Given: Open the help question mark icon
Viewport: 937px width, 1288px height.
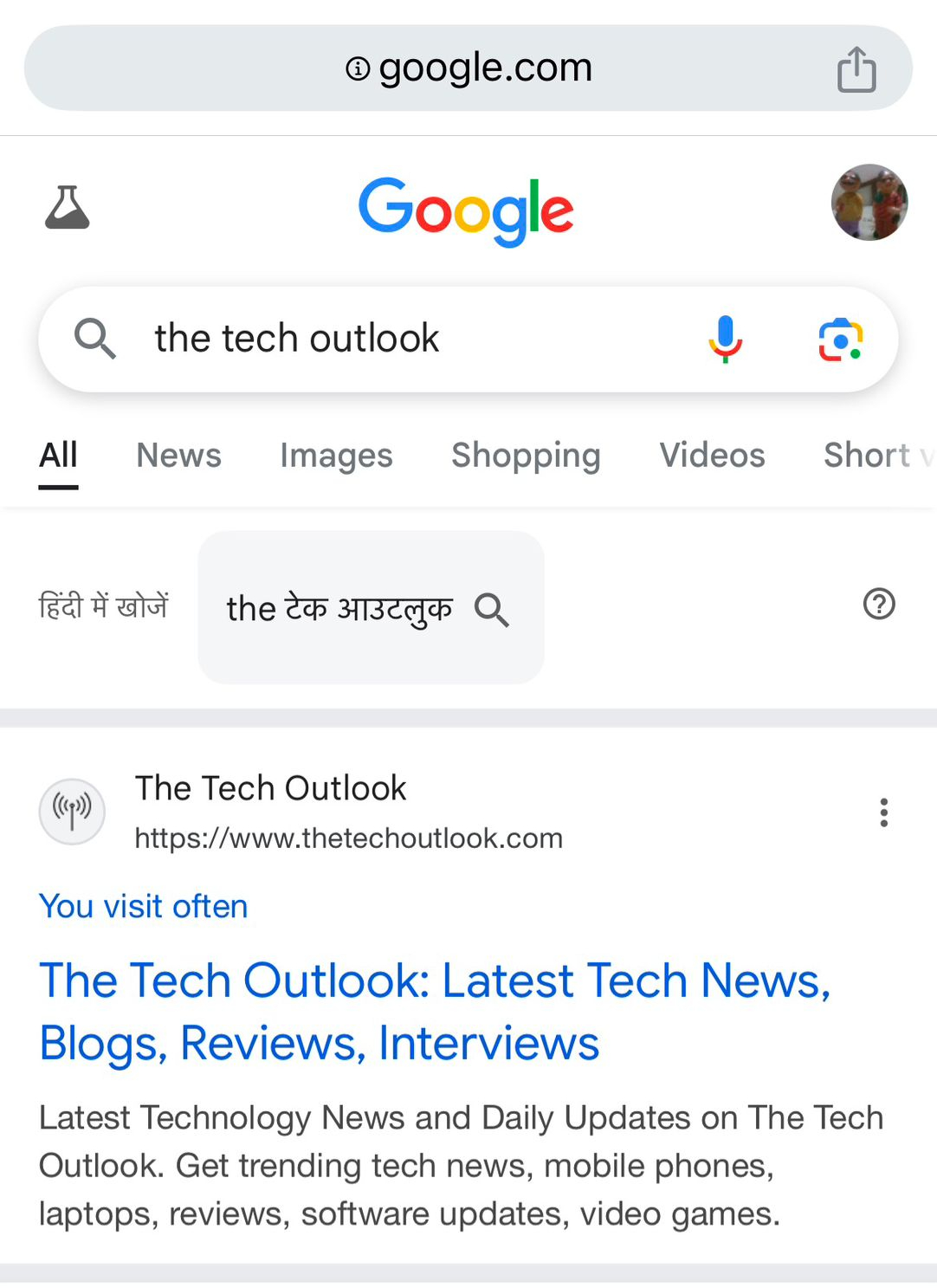Looking at the screenshot, I should 879,604.
